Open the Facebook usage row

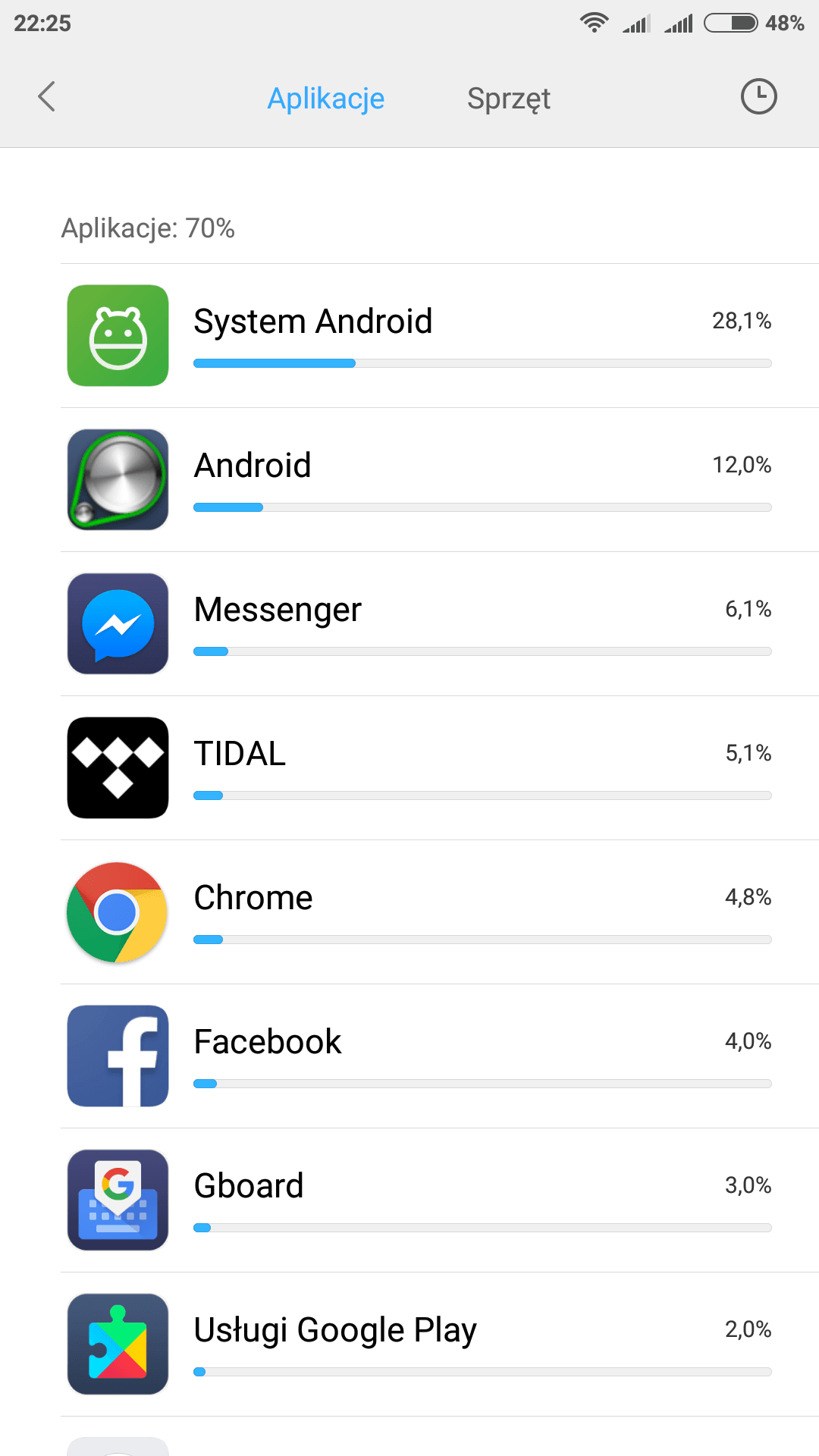(440, 1056)
